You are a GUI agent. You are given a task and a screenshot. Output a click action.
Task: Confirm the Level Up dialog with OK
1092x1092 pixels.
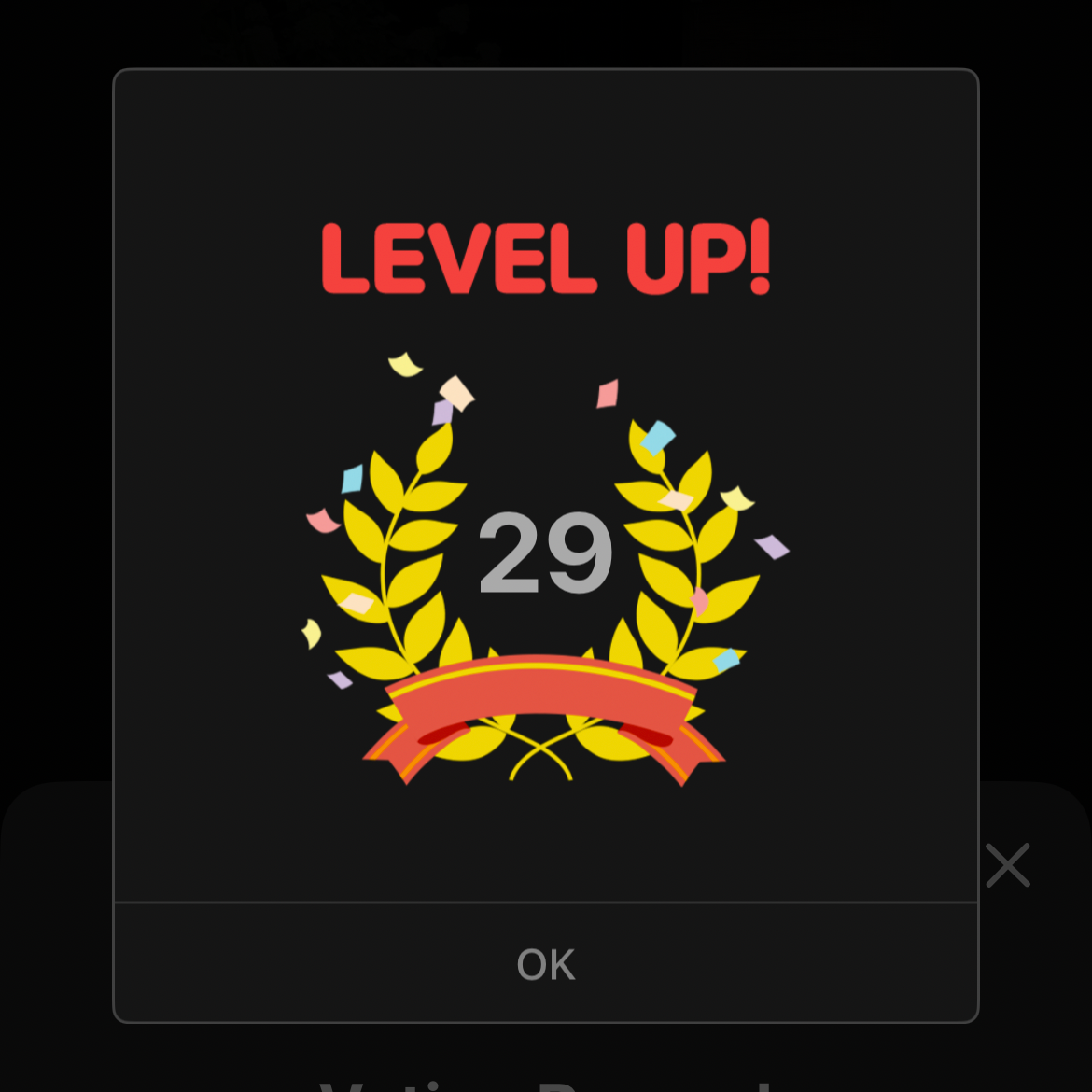546,964
